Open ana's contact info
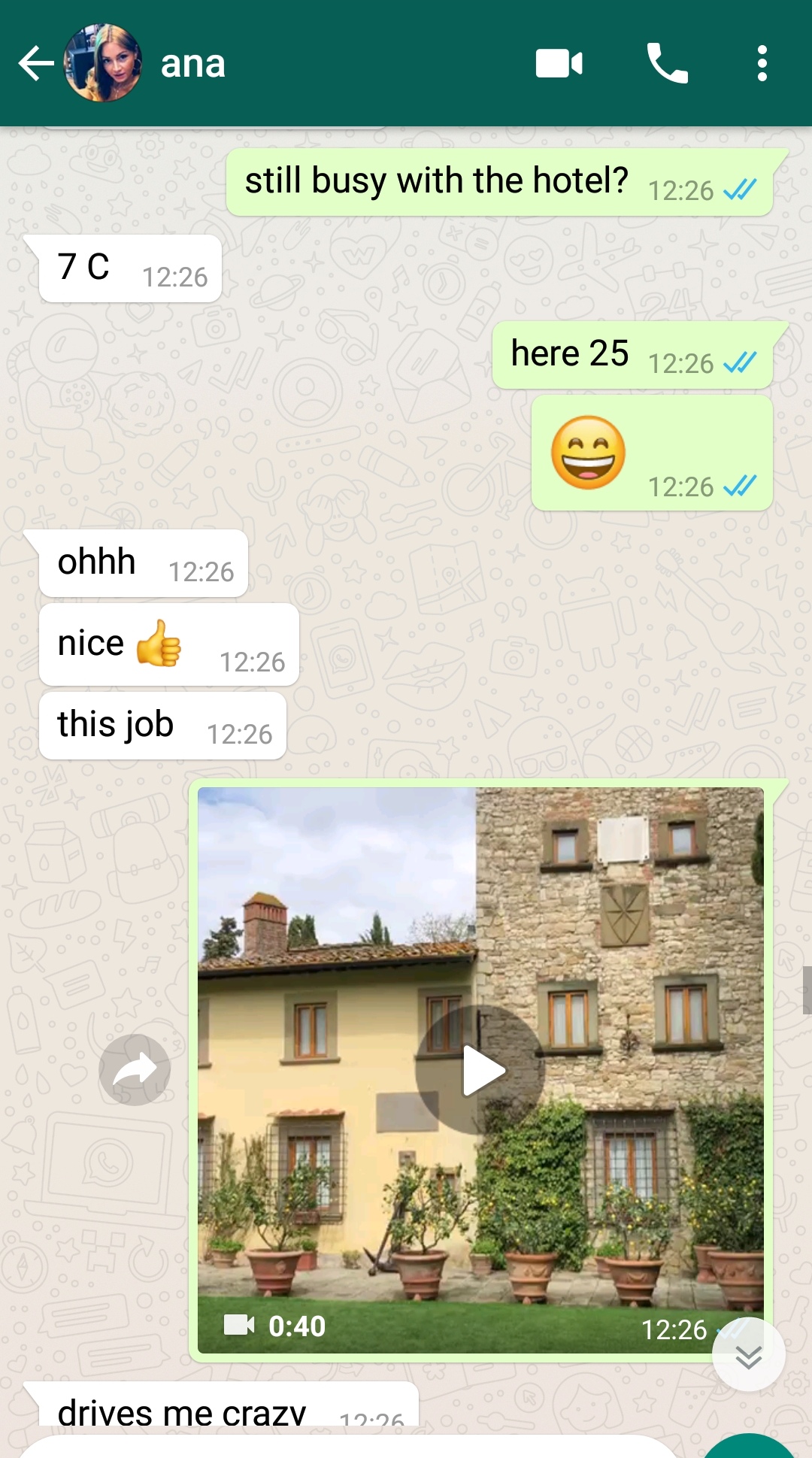 (193, 64)
